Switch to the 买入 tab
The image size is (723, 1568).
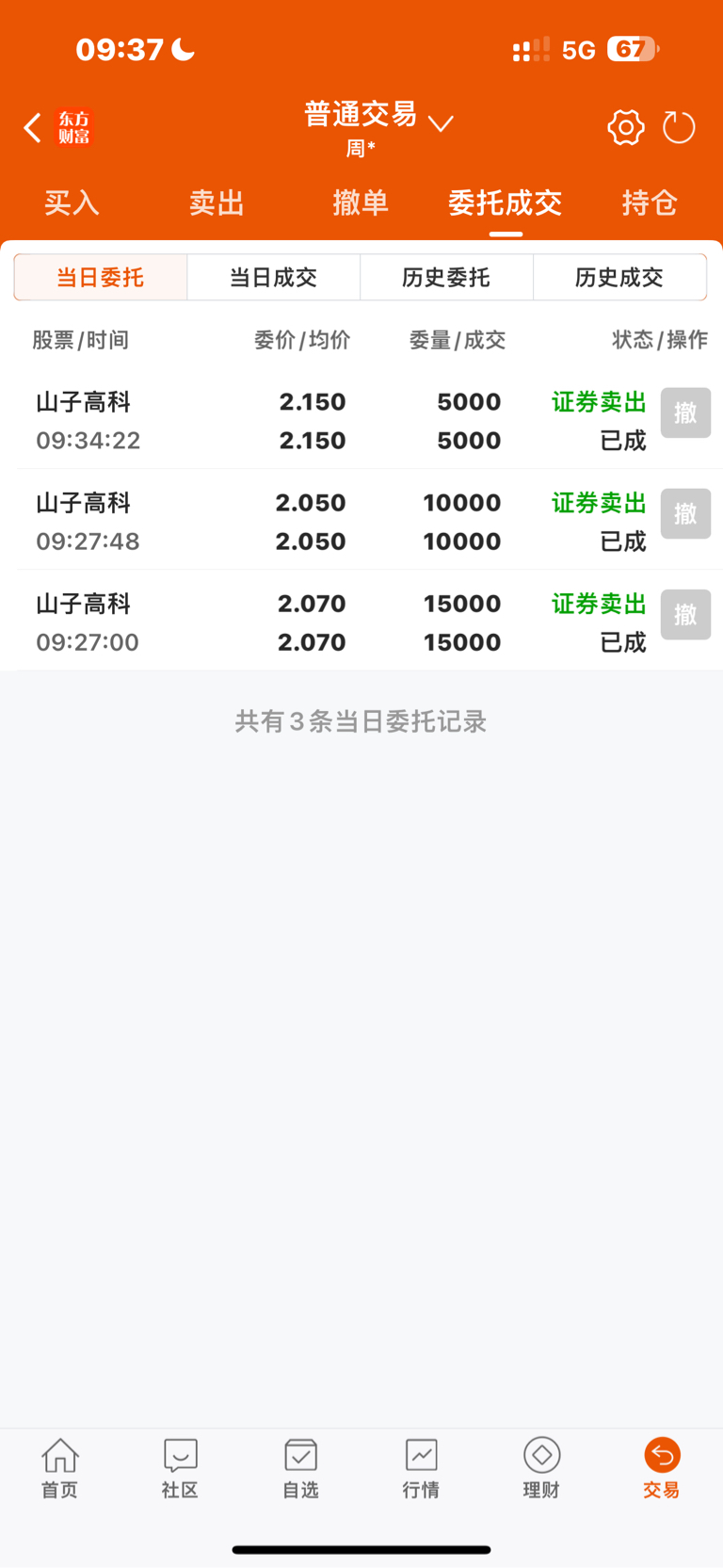pyautogui.click(x=72, y=202)
